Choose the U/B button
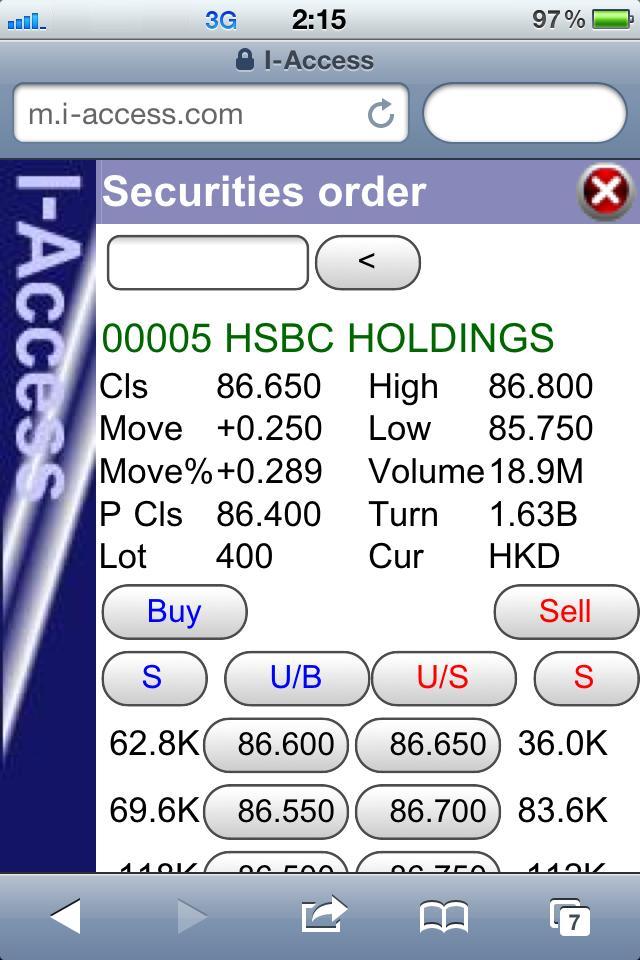 pos(296,678)
